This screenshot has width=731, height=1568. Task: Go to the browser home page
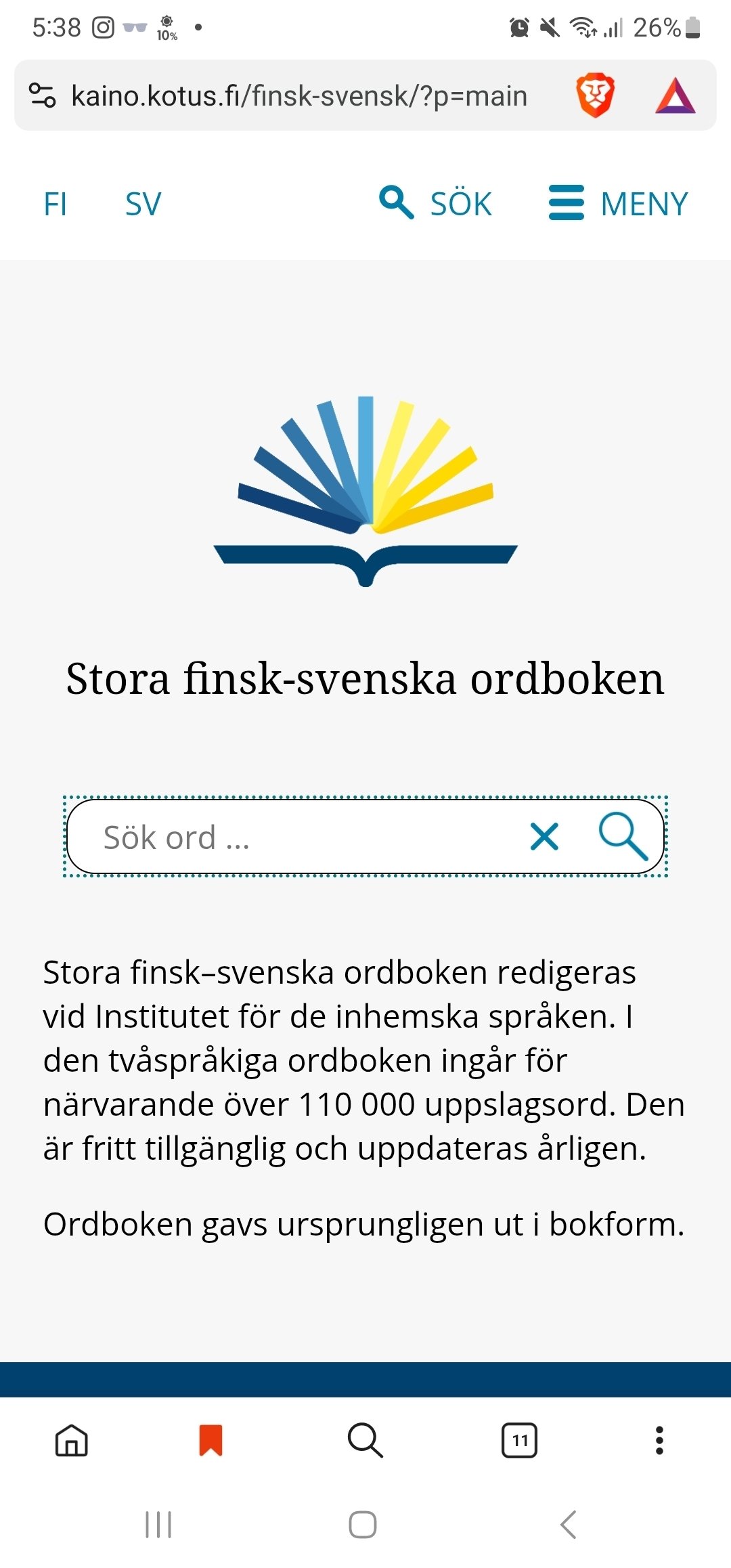tap(72, 1440)
